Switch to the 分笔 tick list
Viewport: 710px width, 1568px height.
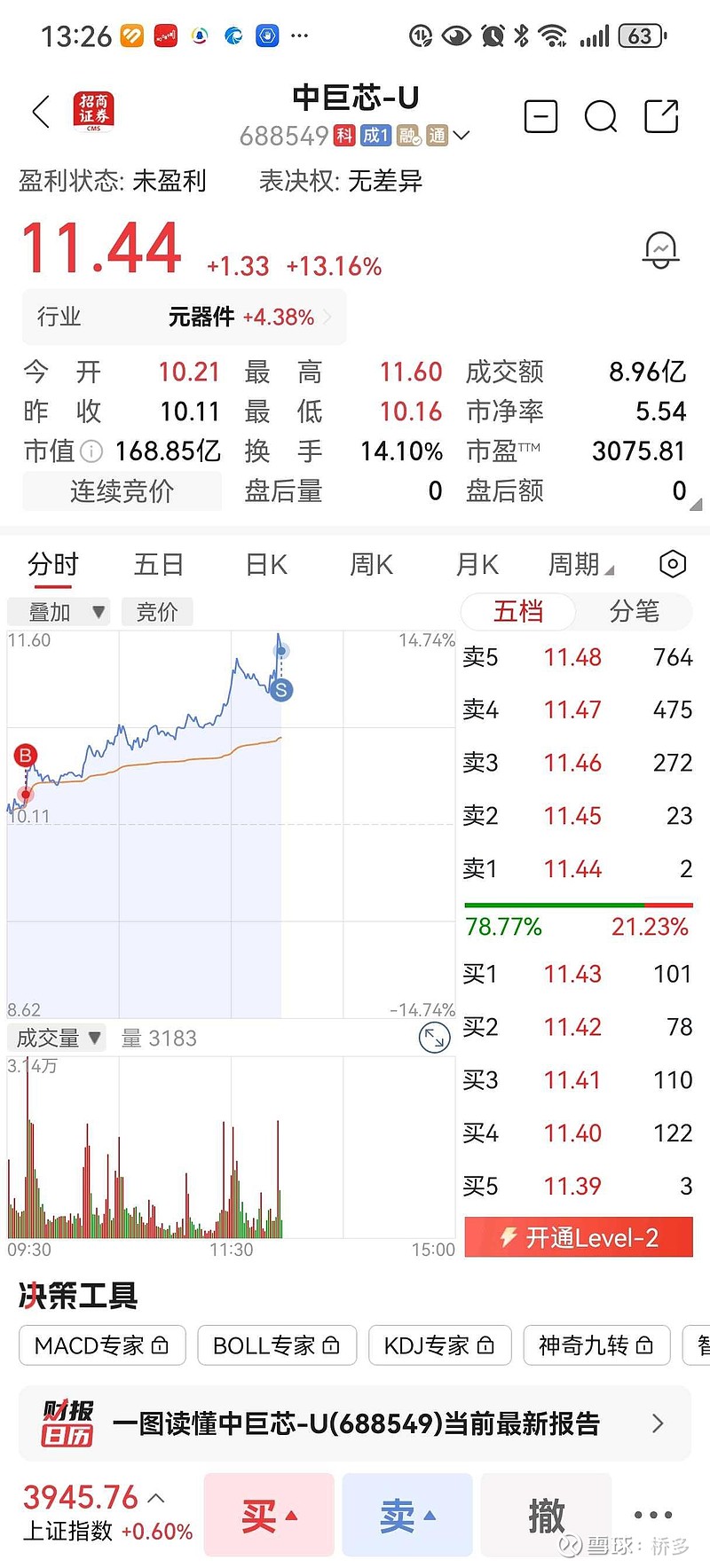[x=634, y=611]
